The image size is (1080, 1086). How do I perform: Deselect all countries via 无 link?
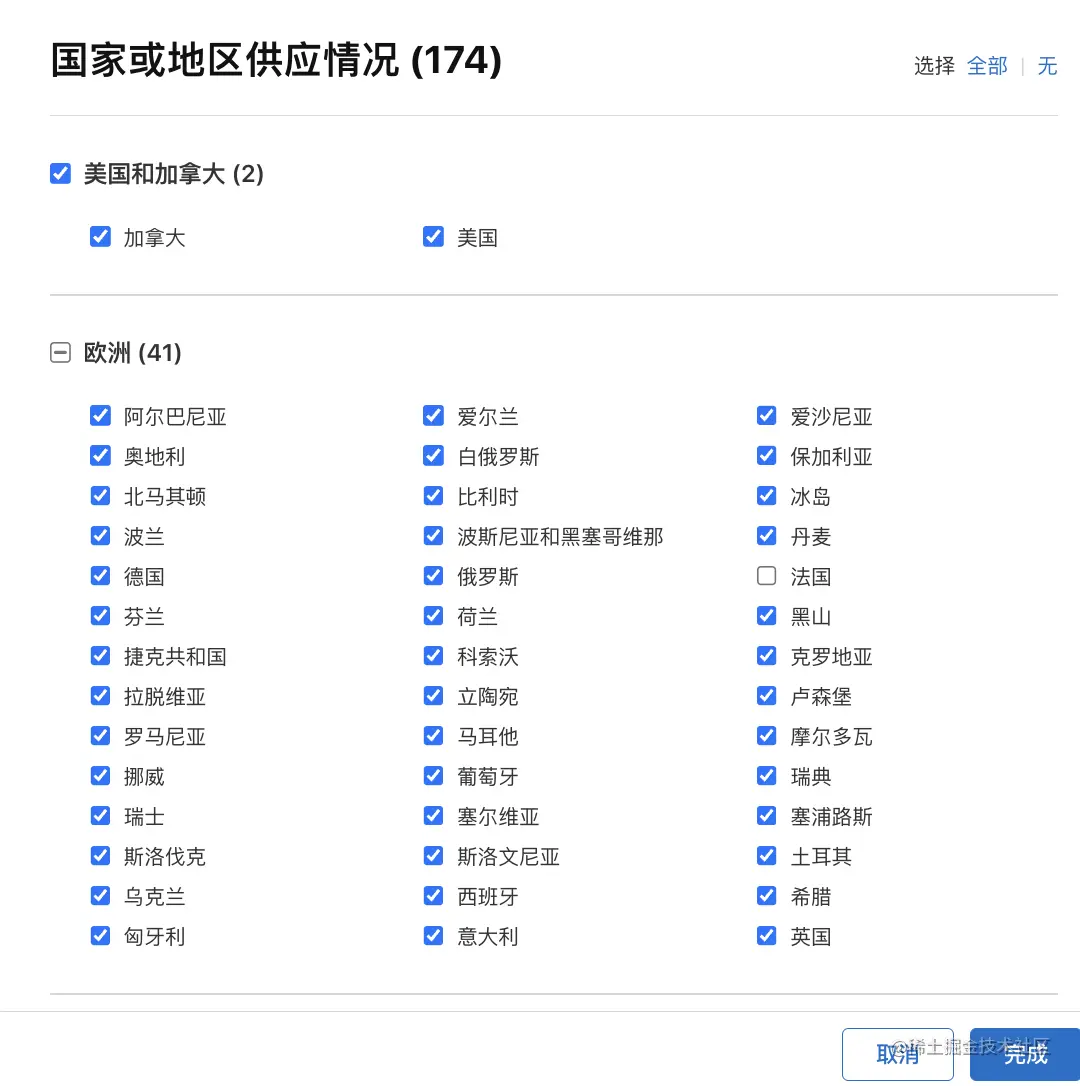pyautogui.click(x=1047, y=66)
